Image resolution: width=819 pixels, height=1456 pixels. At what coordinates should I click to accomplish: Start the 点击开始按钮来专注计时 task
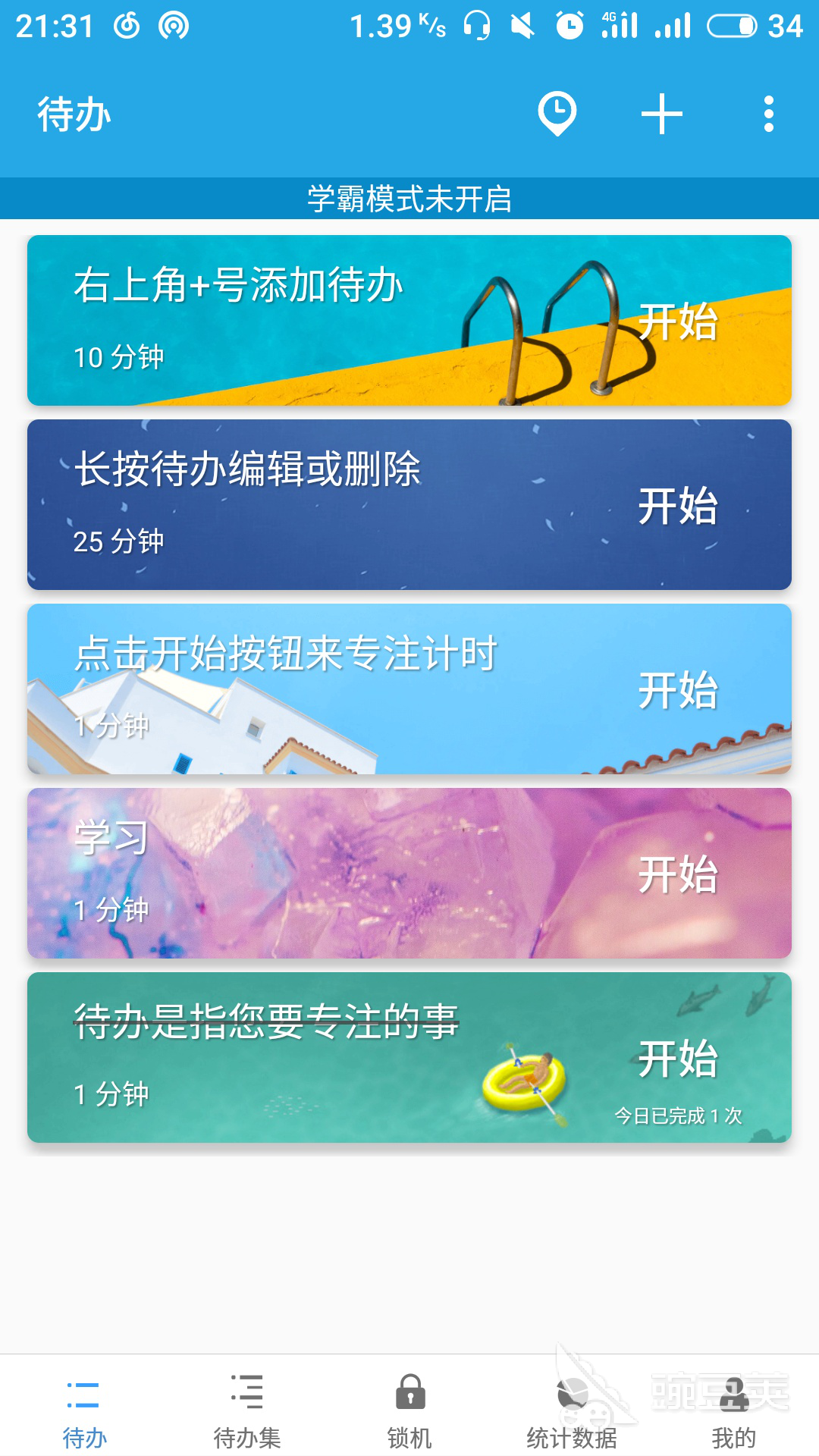tap(678, 690)
